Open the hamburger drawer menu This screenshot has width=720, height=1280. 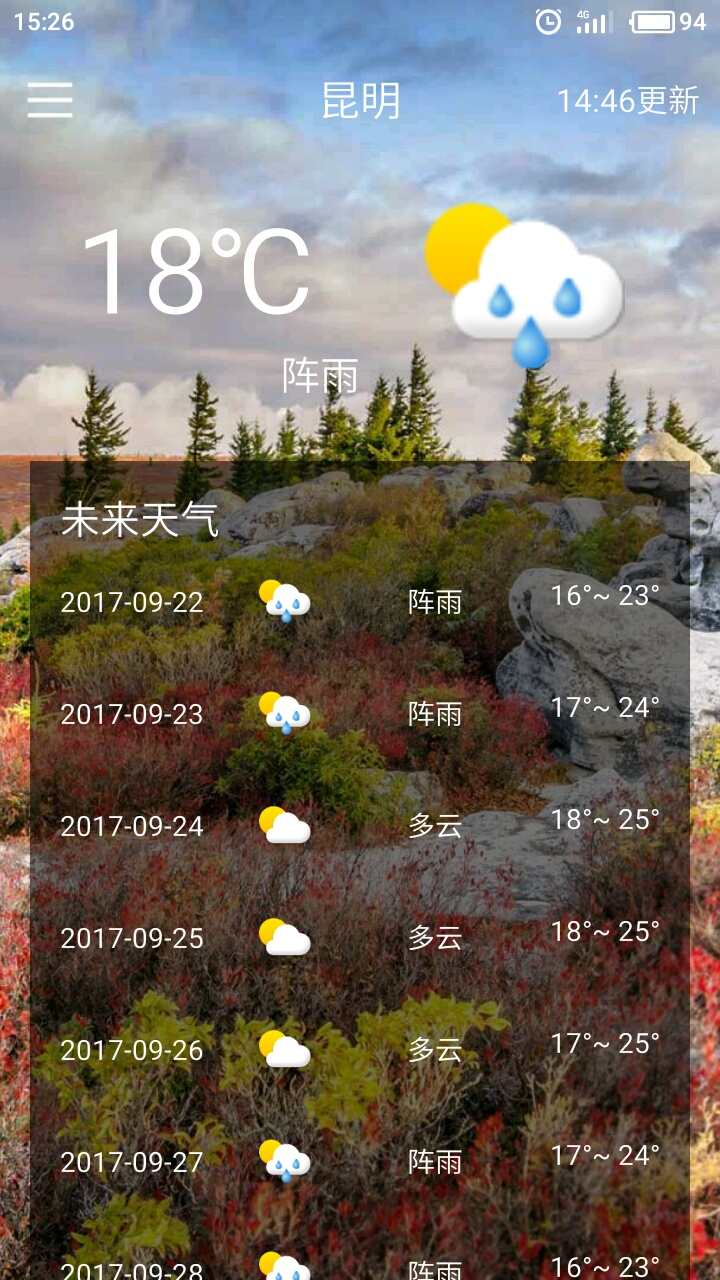50,100
